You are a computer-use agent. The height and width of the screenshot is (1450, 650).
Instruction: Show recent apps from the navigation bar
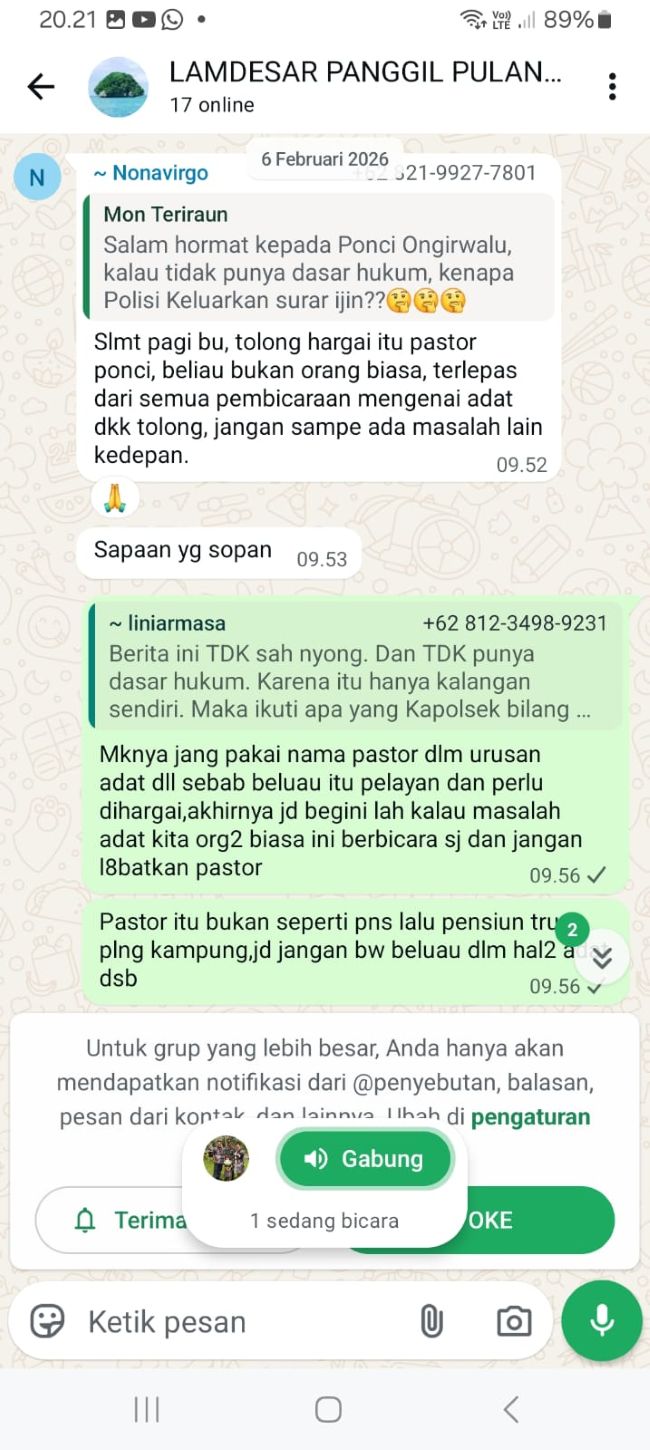(x=147, y=1410)
